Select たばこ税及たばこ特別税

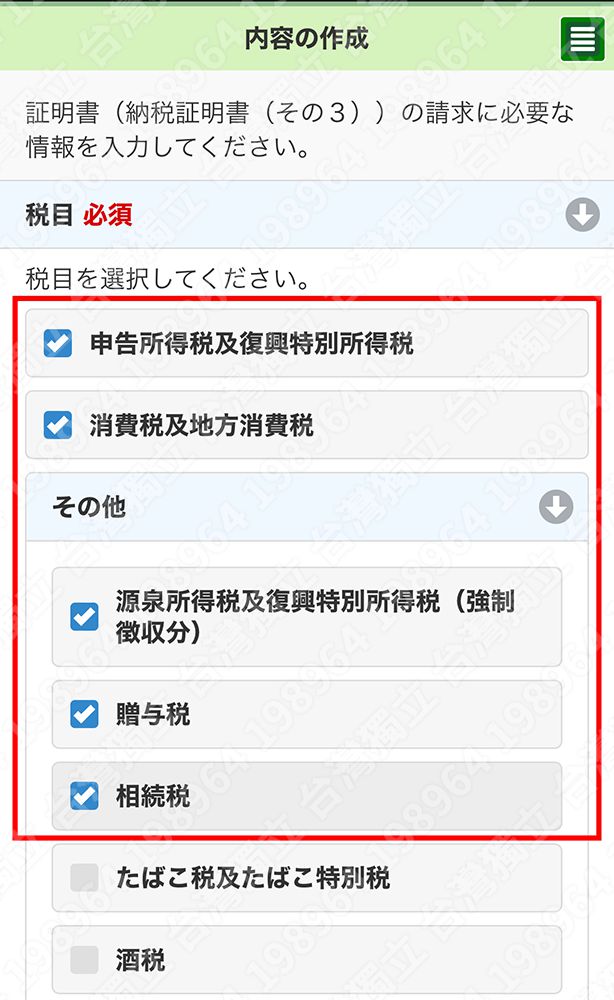pos(84,878)
